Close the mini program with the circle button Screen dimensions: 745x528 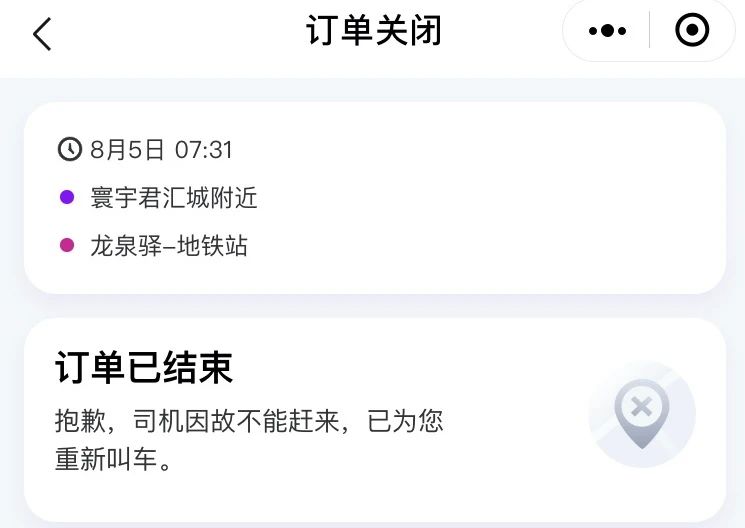[692, 31]
